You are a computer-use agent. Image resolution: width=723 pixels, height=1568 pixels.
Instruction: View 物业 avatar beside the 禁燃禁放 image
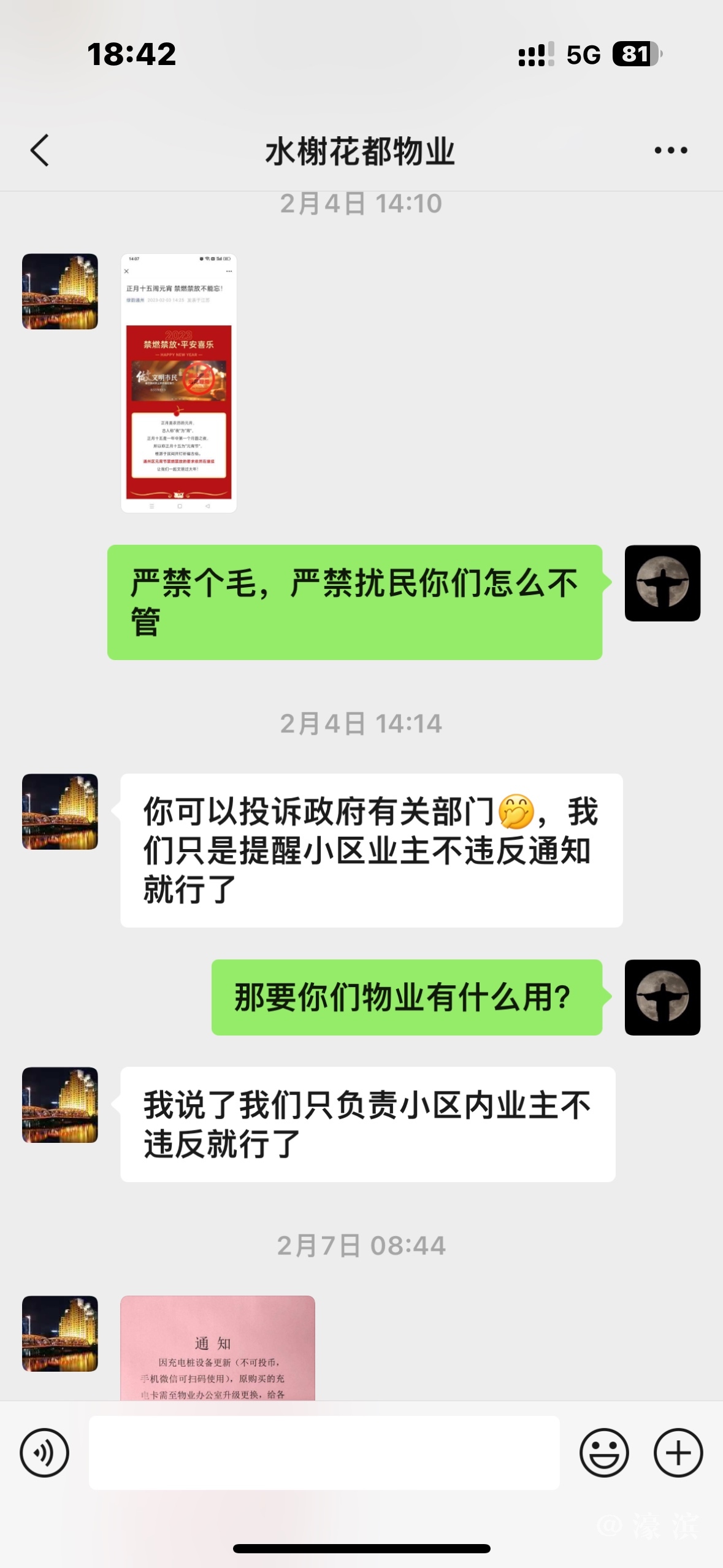[x=60, y=291]
